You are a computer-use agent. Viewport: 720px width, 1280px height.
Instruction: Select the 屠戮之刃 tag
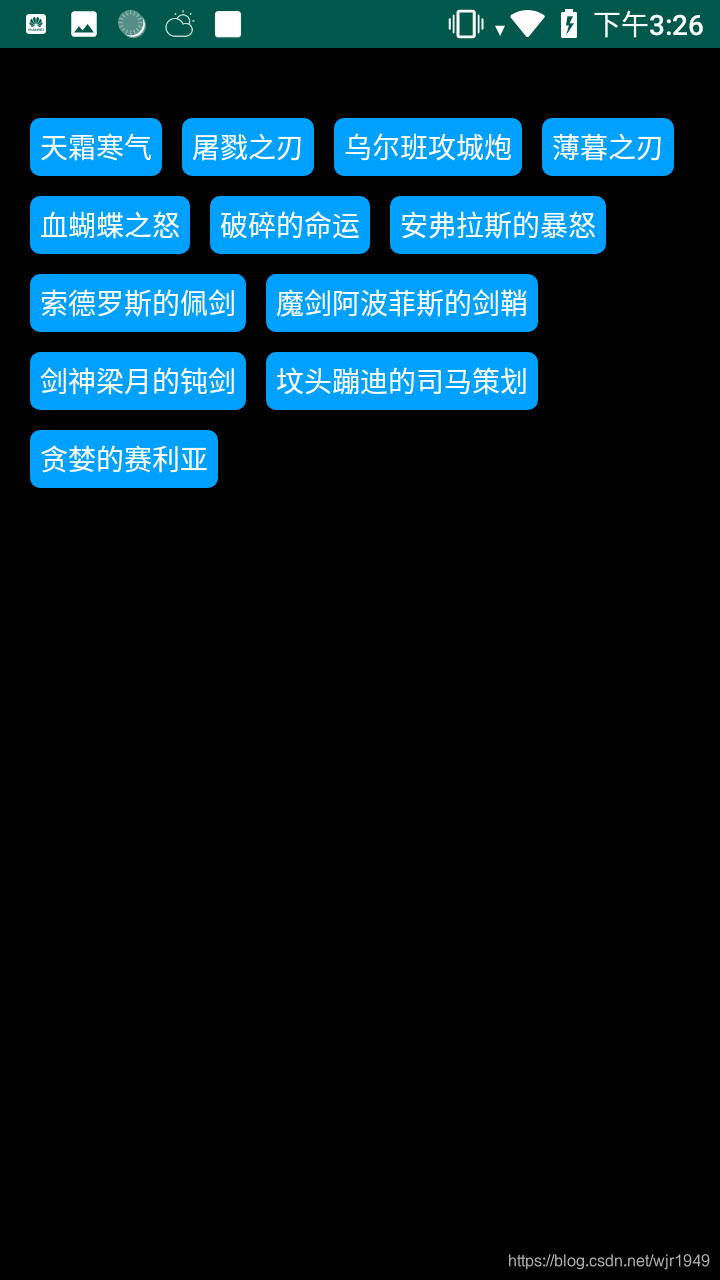pos(248,147)
